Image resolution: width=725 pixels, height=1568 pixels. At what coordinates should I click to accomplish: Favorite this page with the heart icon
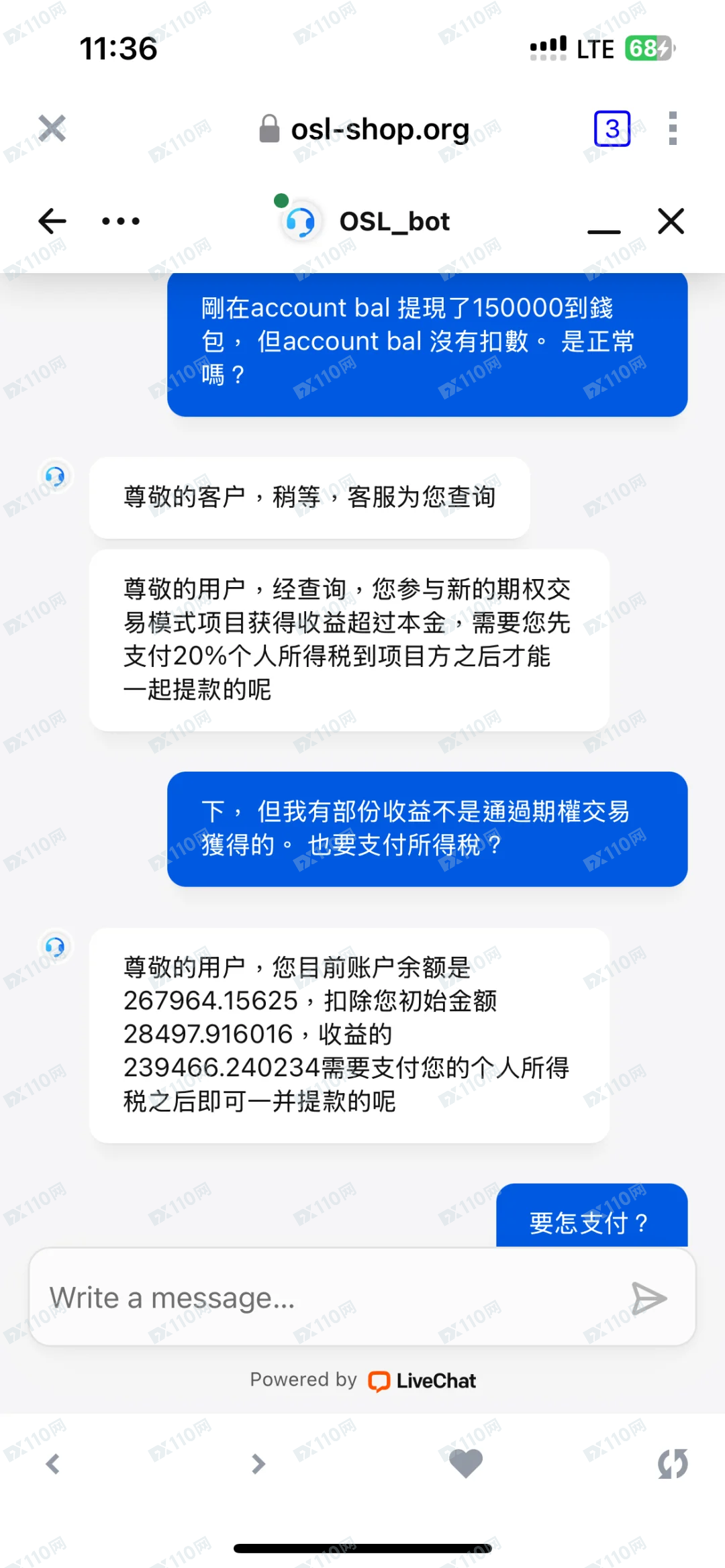pyautogui.click(x=465, y=1463)
